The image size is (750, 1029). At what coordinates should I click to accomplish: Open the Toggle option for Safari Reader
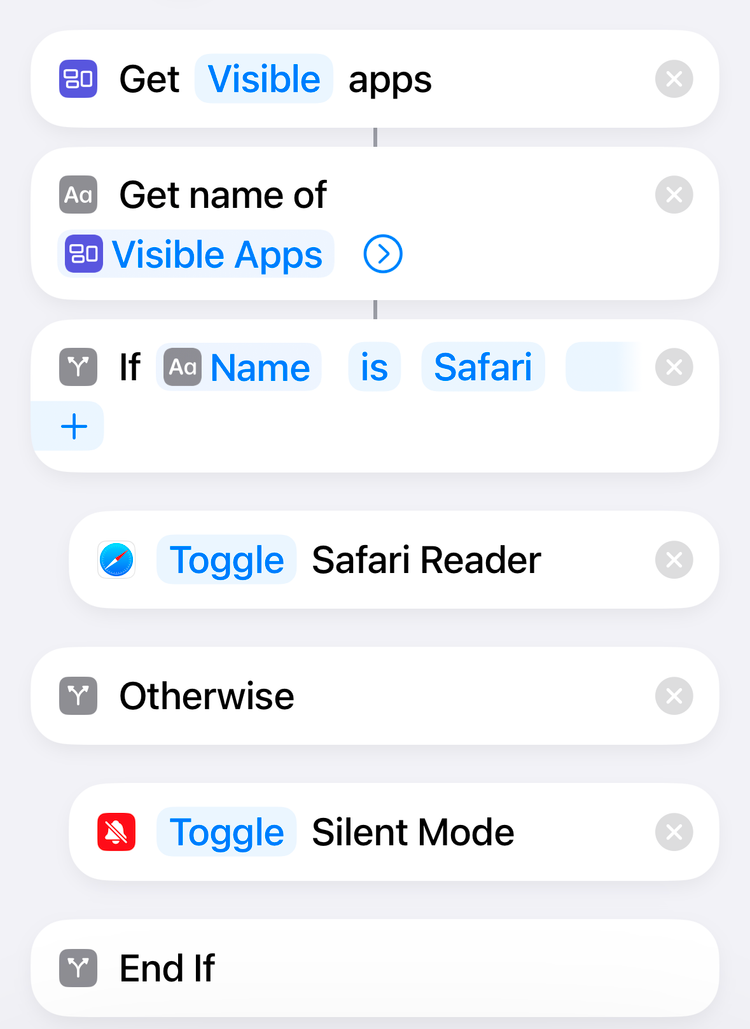[226, 560]
